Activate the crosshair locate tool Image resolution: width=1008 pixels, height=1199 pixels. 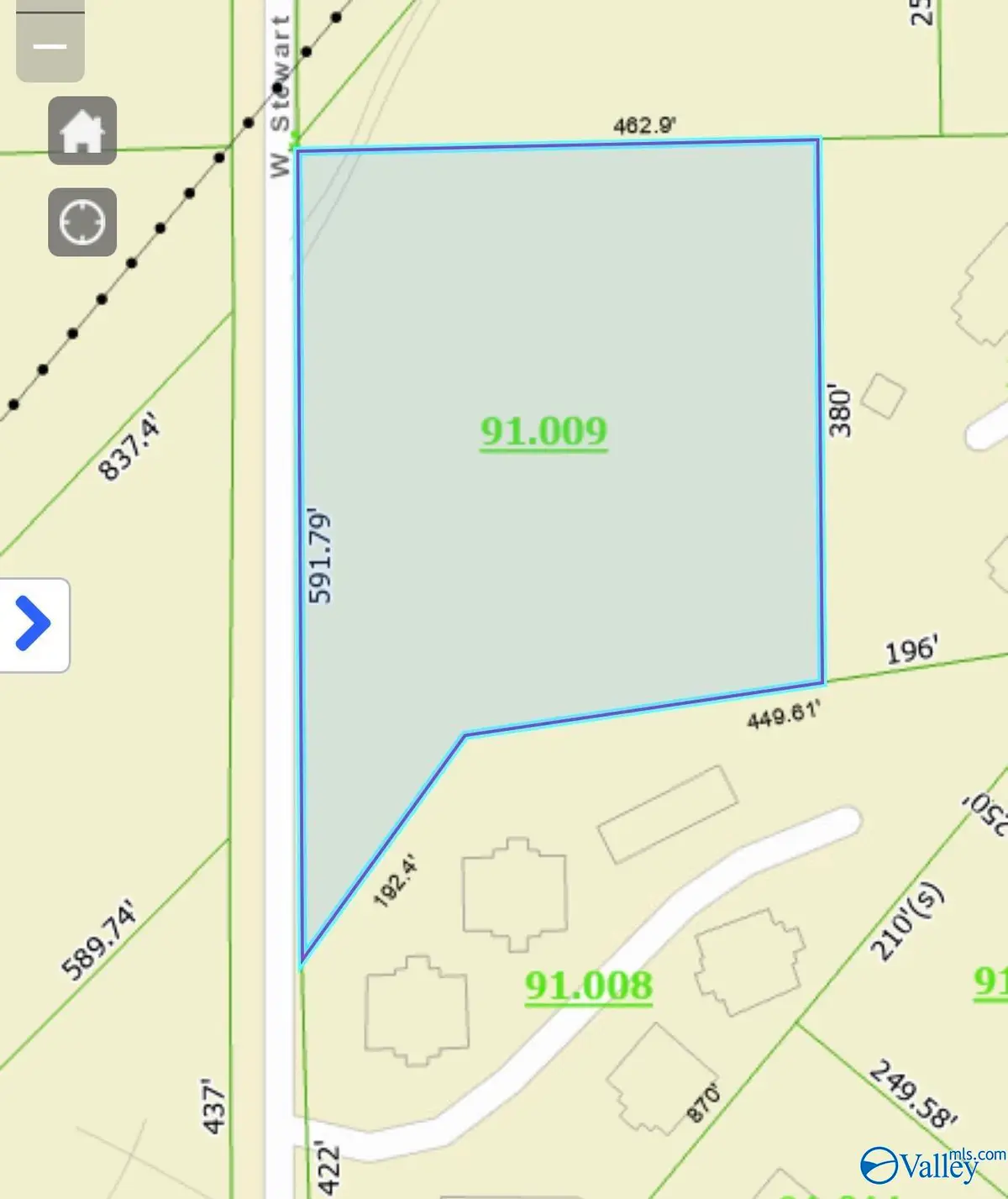[81, 223]
